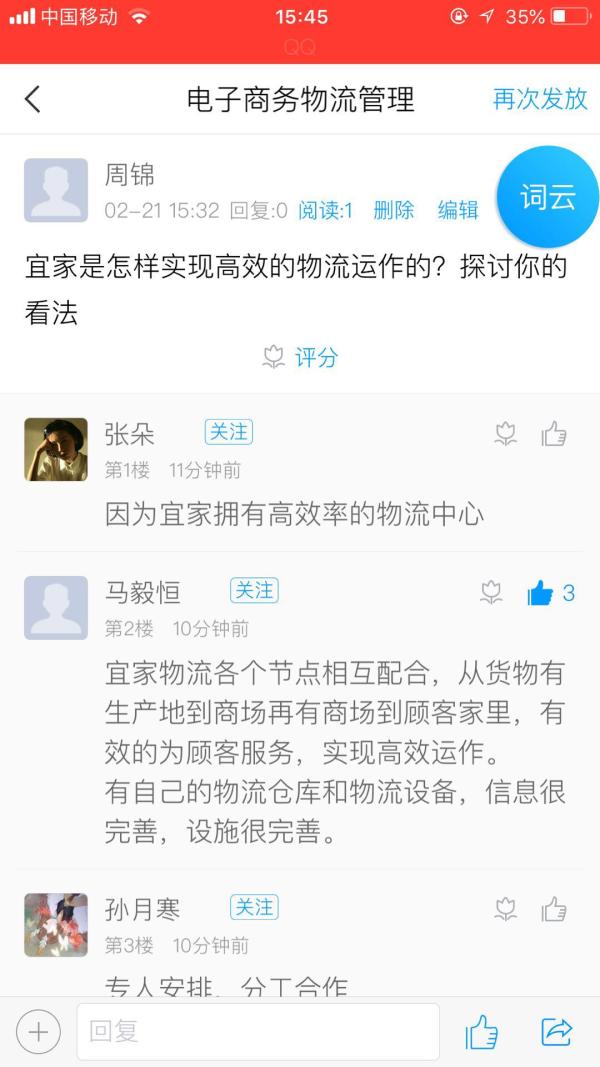This screenshot has height=1067, width=600.
Task: Tap the flower icon on 孙月寒's reply
Action: point(506,909)
